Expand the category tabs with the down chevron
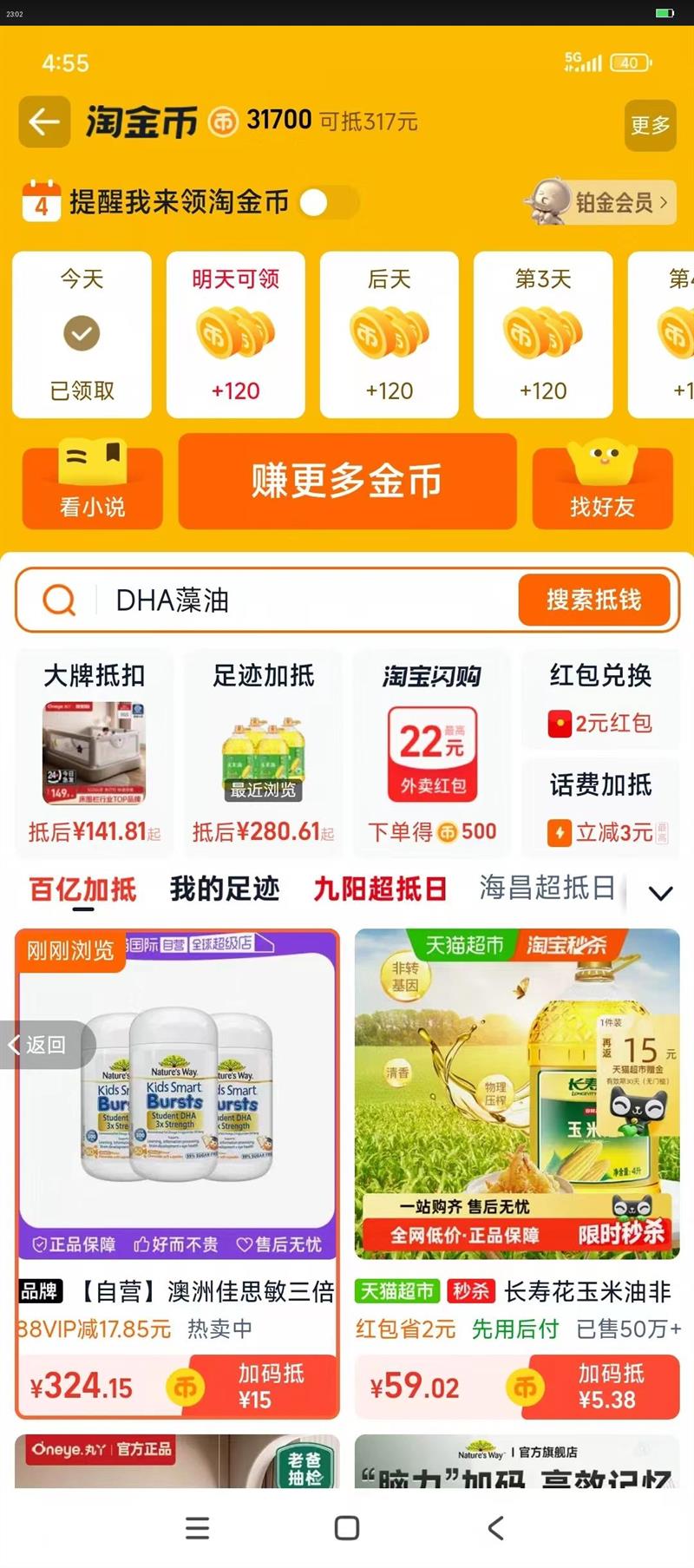Screen dimensions: 694x1568 point(660,892)
